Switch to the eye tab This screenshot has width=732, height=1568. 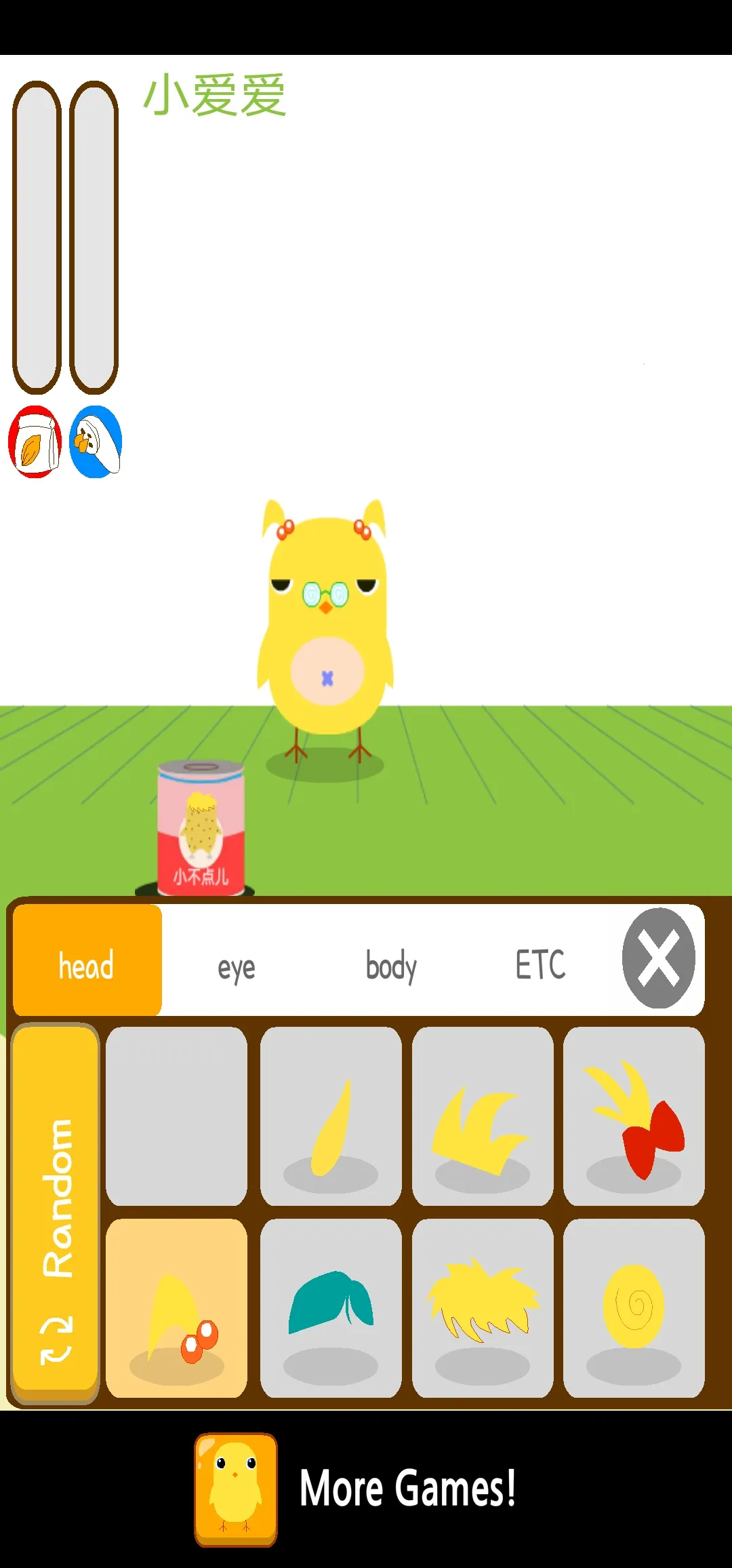tap(237, 966)
